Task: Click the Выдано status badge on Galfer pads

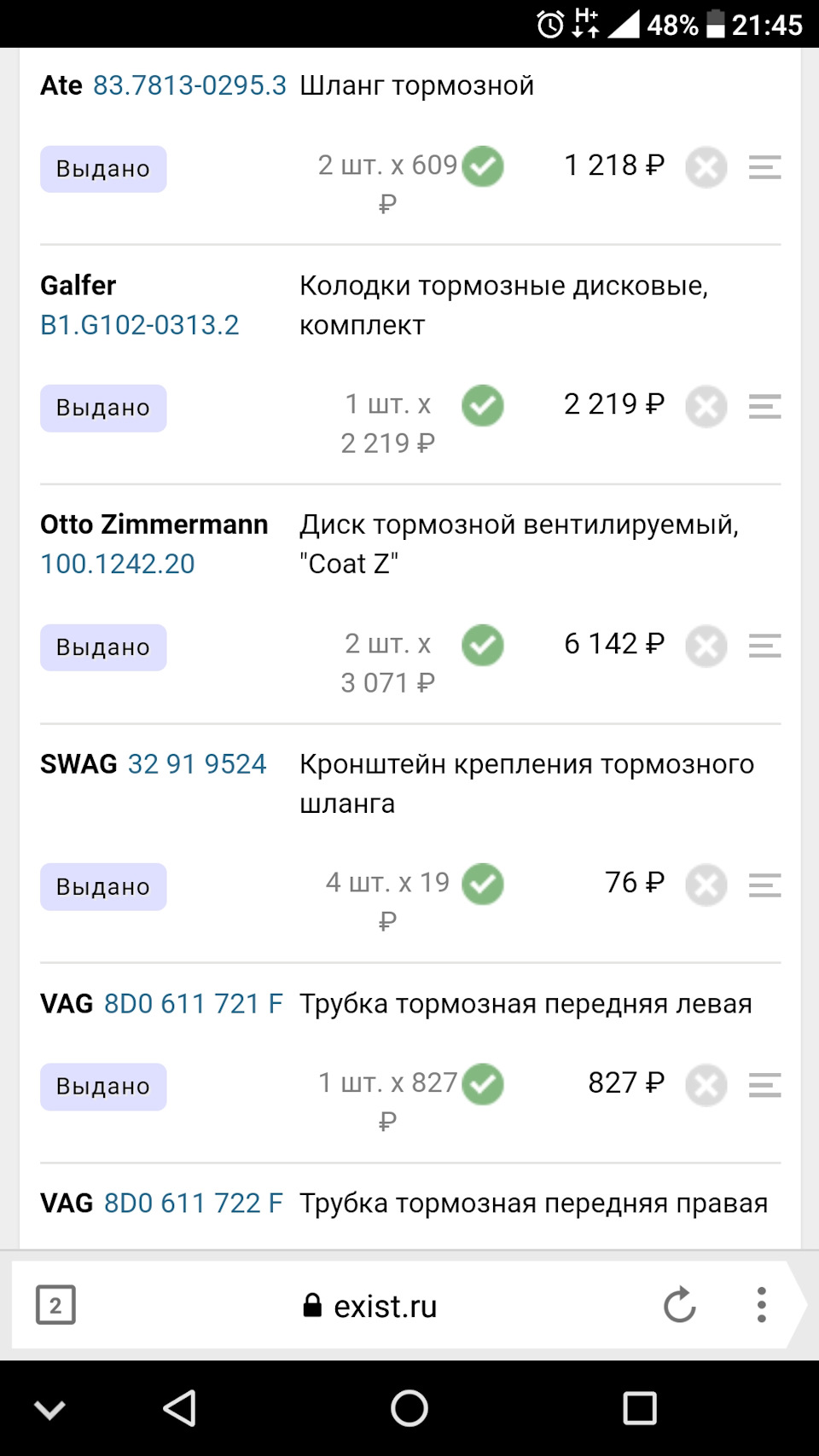Action: [x=103, y=407]
